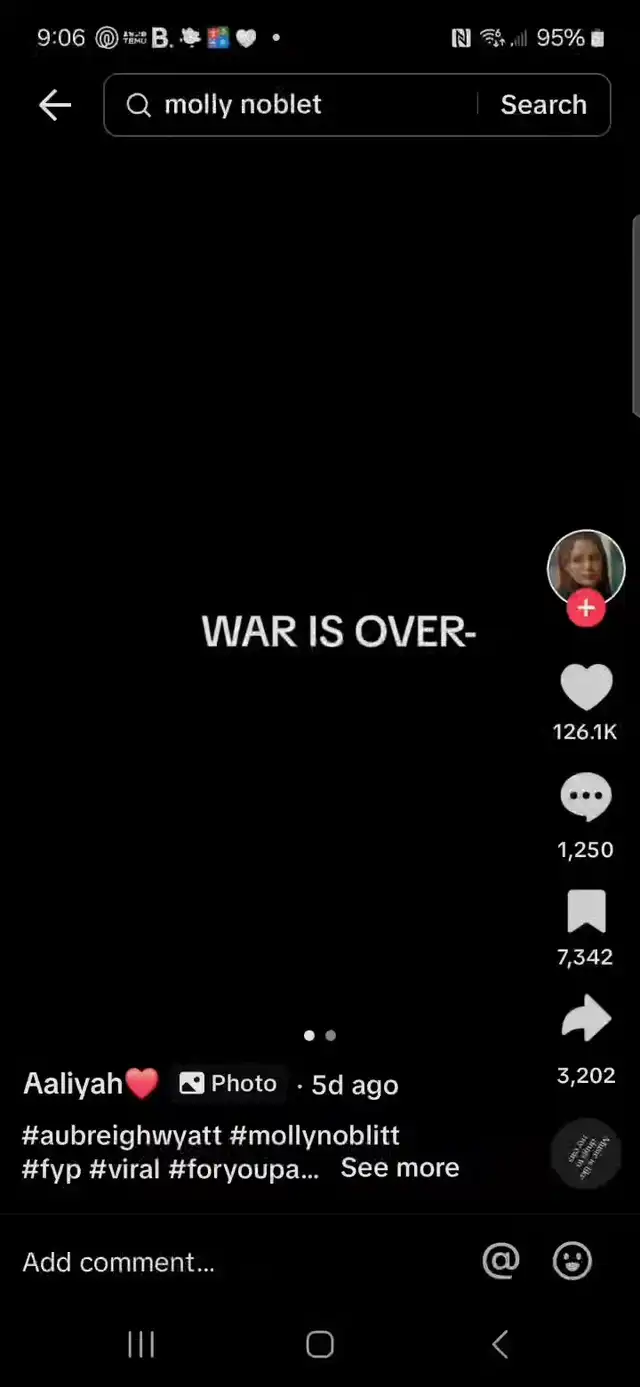
Task: Tap the #aubreighwyatt hashtag
Action: pos(122,1135)
